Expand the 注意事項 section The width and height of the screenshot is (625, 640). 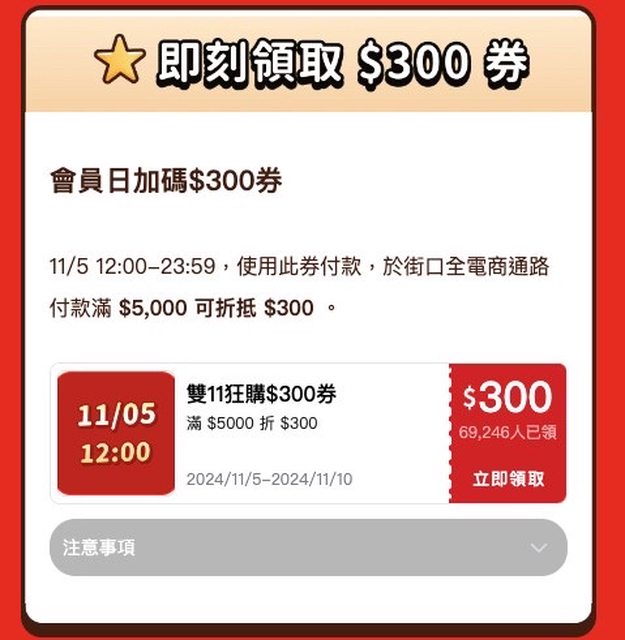point(308,547)
